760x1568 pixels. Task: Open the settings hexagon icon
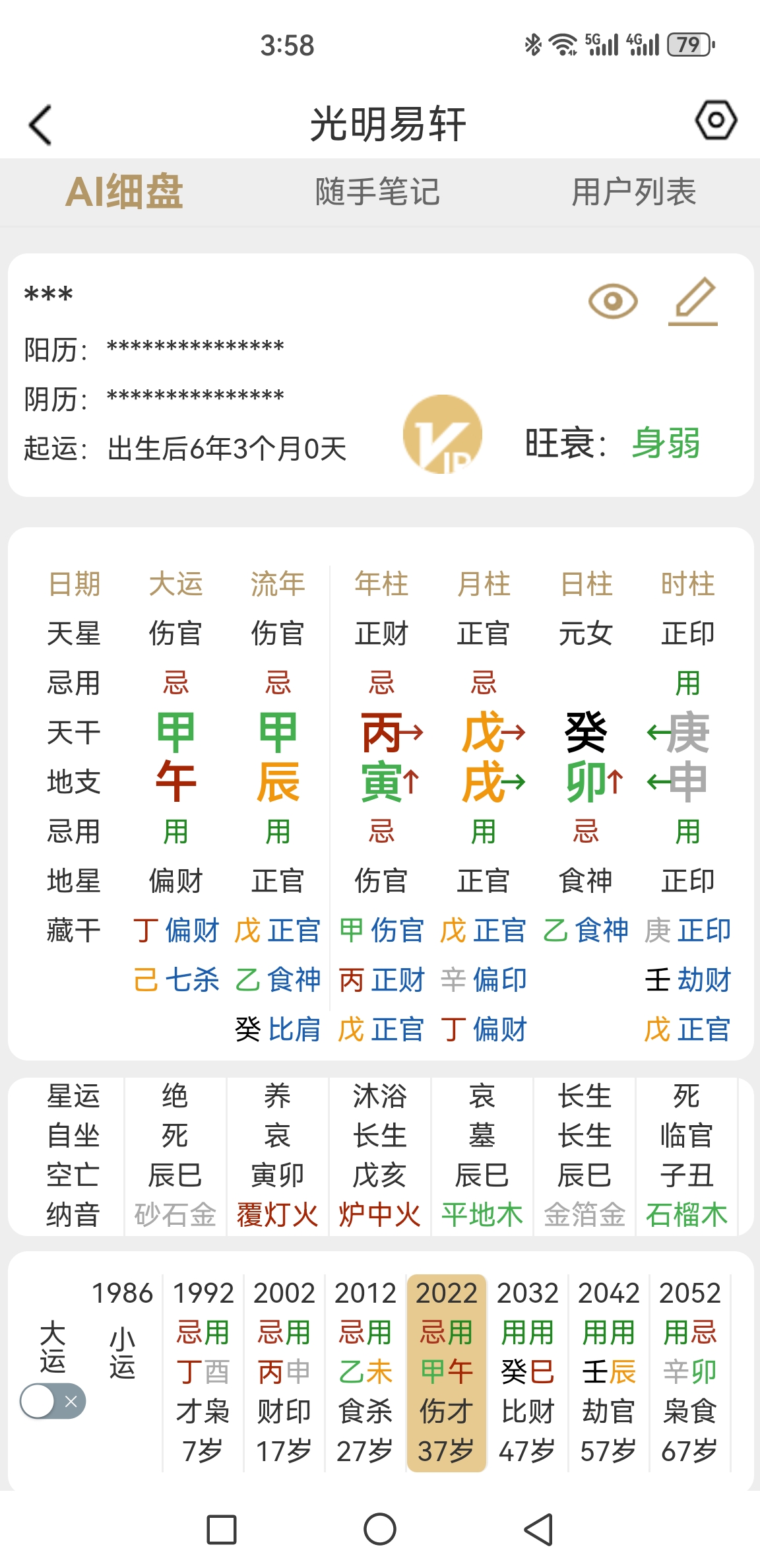pos(716,120)
